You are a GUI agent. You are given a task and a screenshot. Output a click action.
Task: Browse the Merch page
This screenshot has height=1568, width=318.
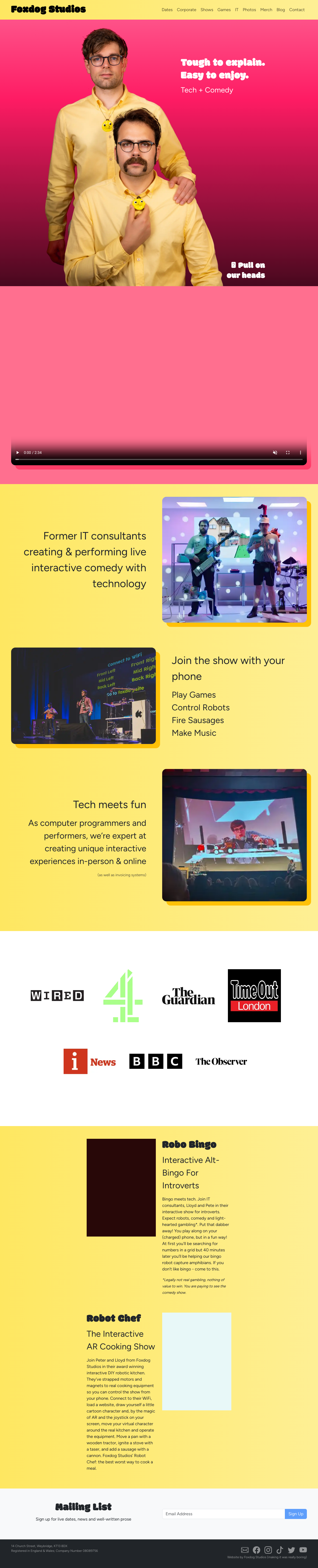266,10
